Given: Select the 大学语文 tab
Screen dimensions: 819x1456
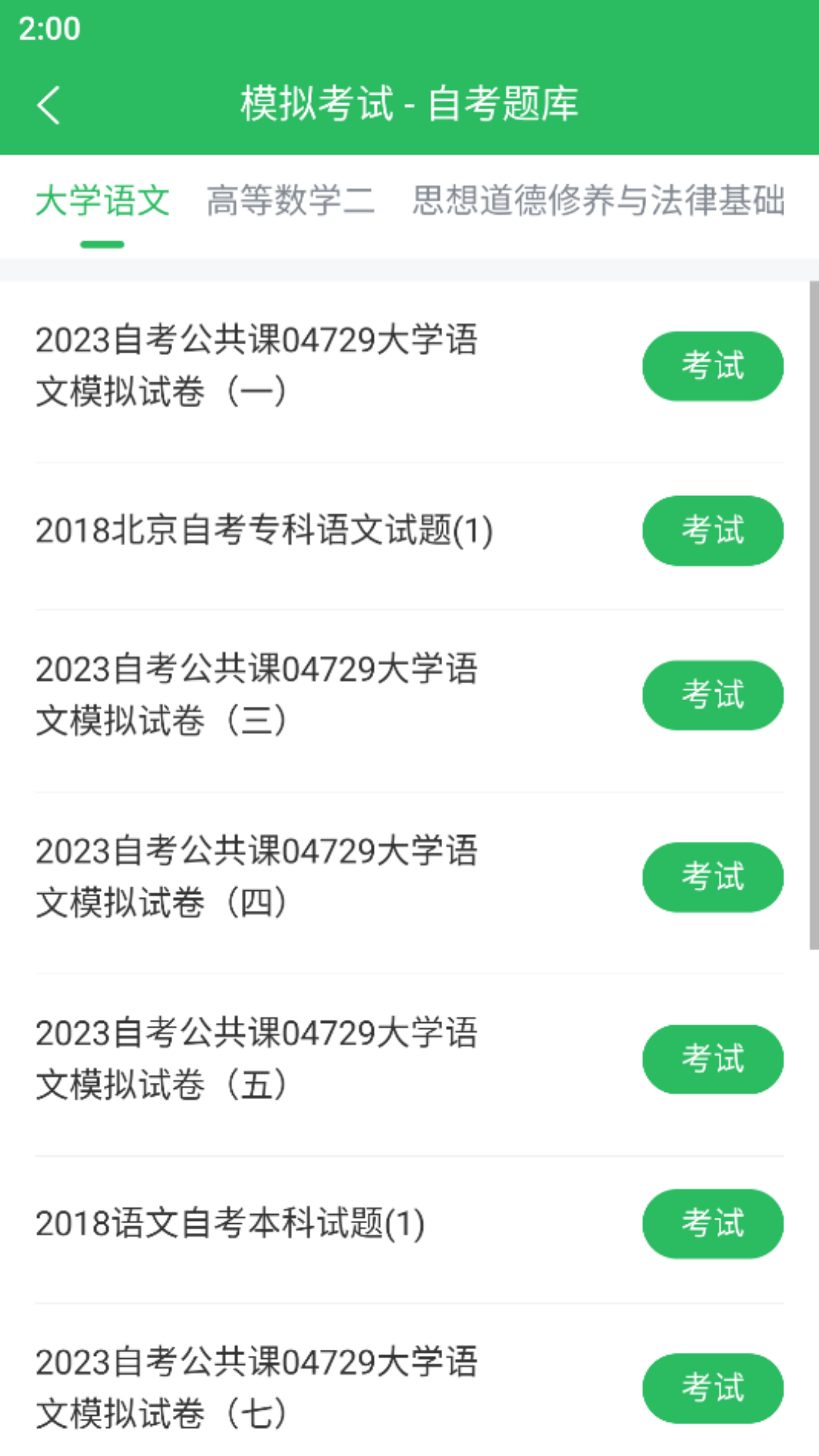Looking at the screenshot, I should point(103,199).
